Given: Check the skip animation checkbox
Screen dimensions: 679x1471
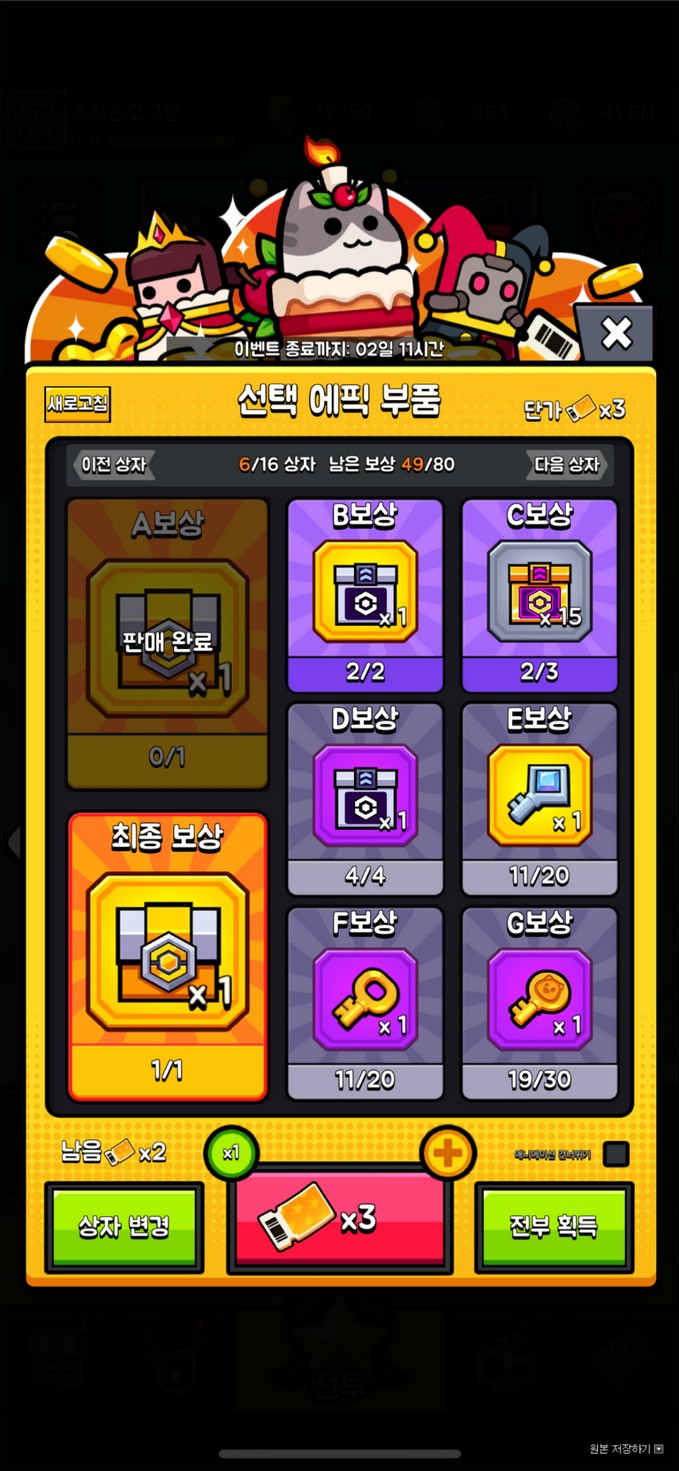Looking at the screenshot, I should point(616,1154).
